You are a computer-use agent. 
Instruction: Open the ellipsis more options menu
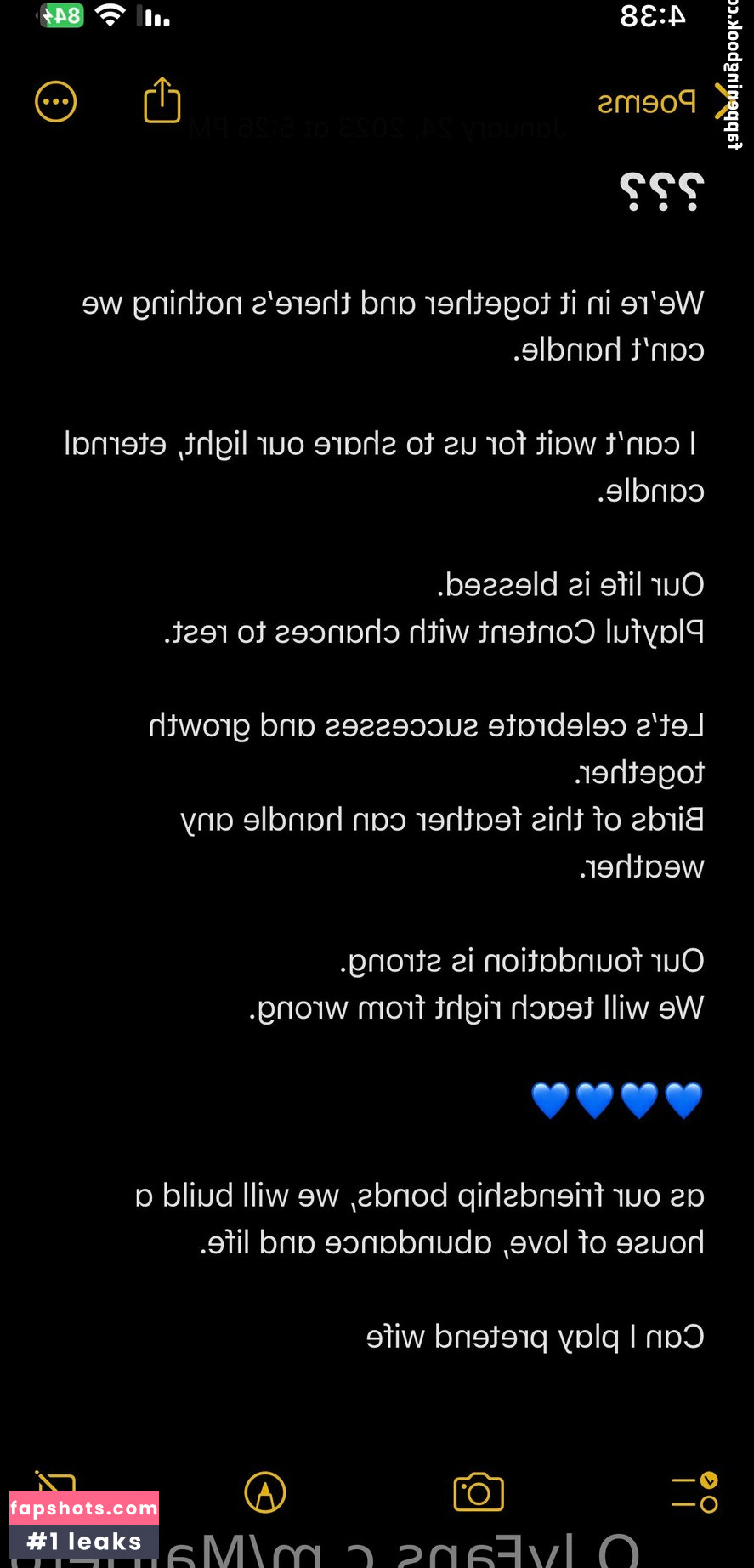pyautogui.click(x=56, y=102)
